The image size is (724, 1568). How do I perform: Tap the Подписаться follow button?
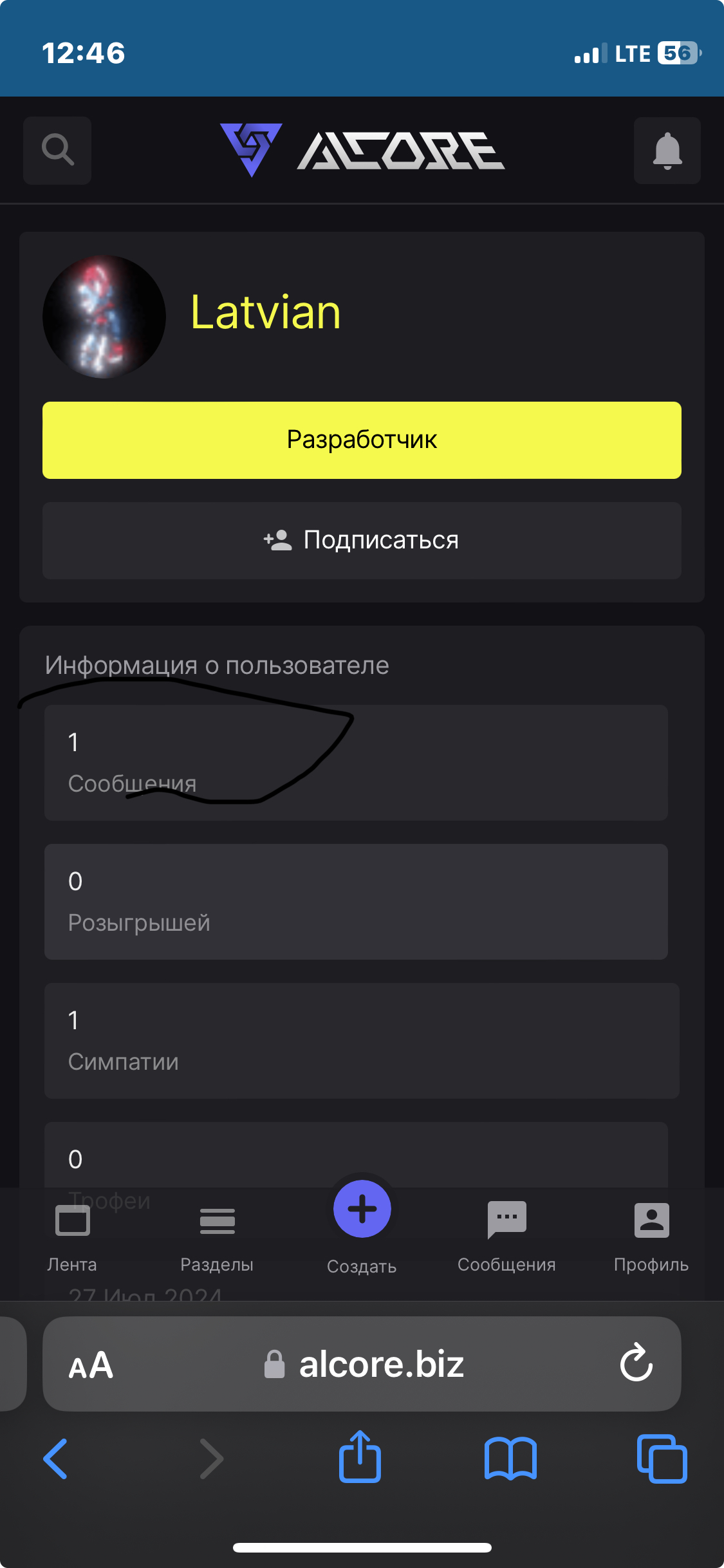[x=362, y=540]
